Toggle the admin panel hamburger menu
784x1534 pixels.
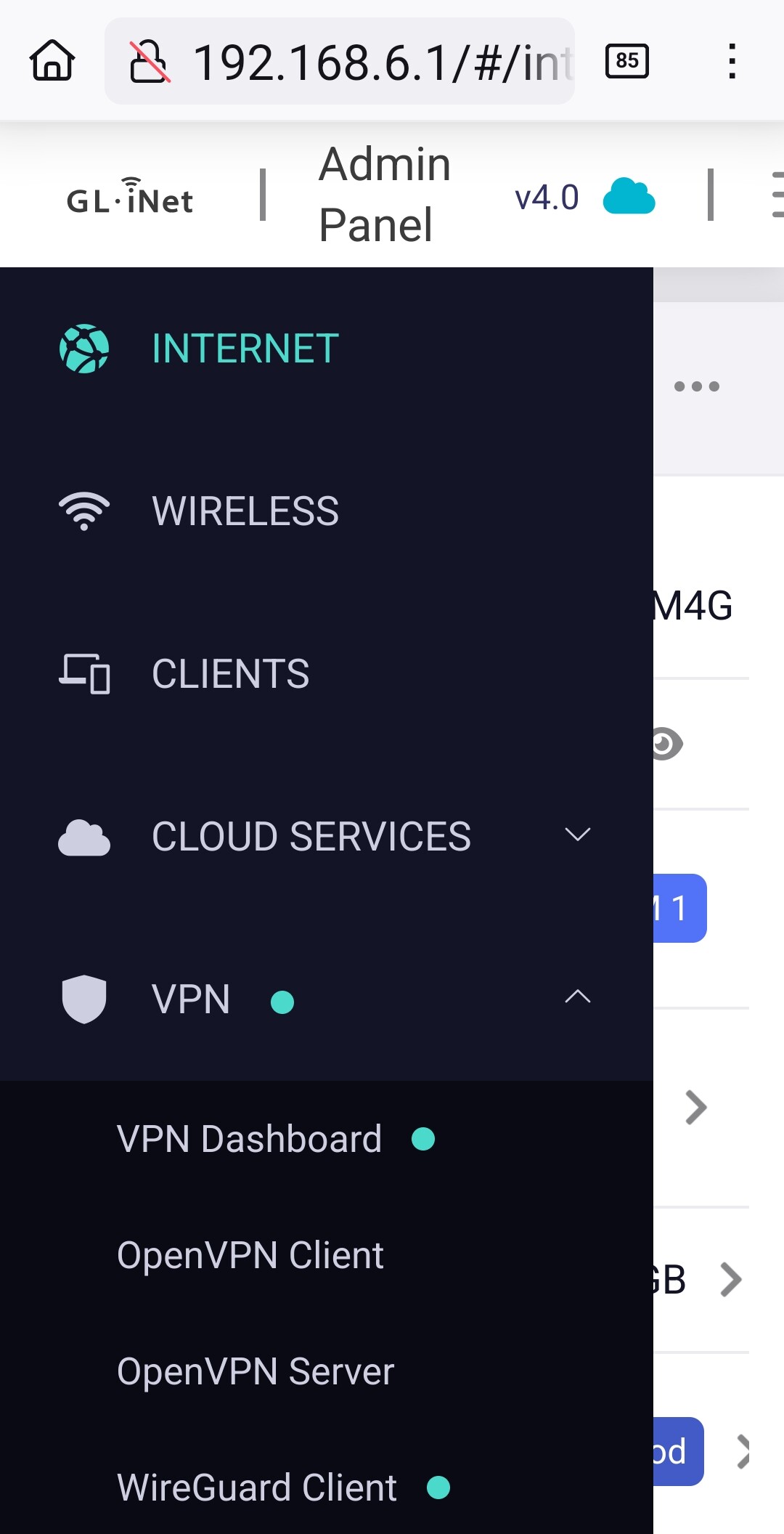(777, 195)
